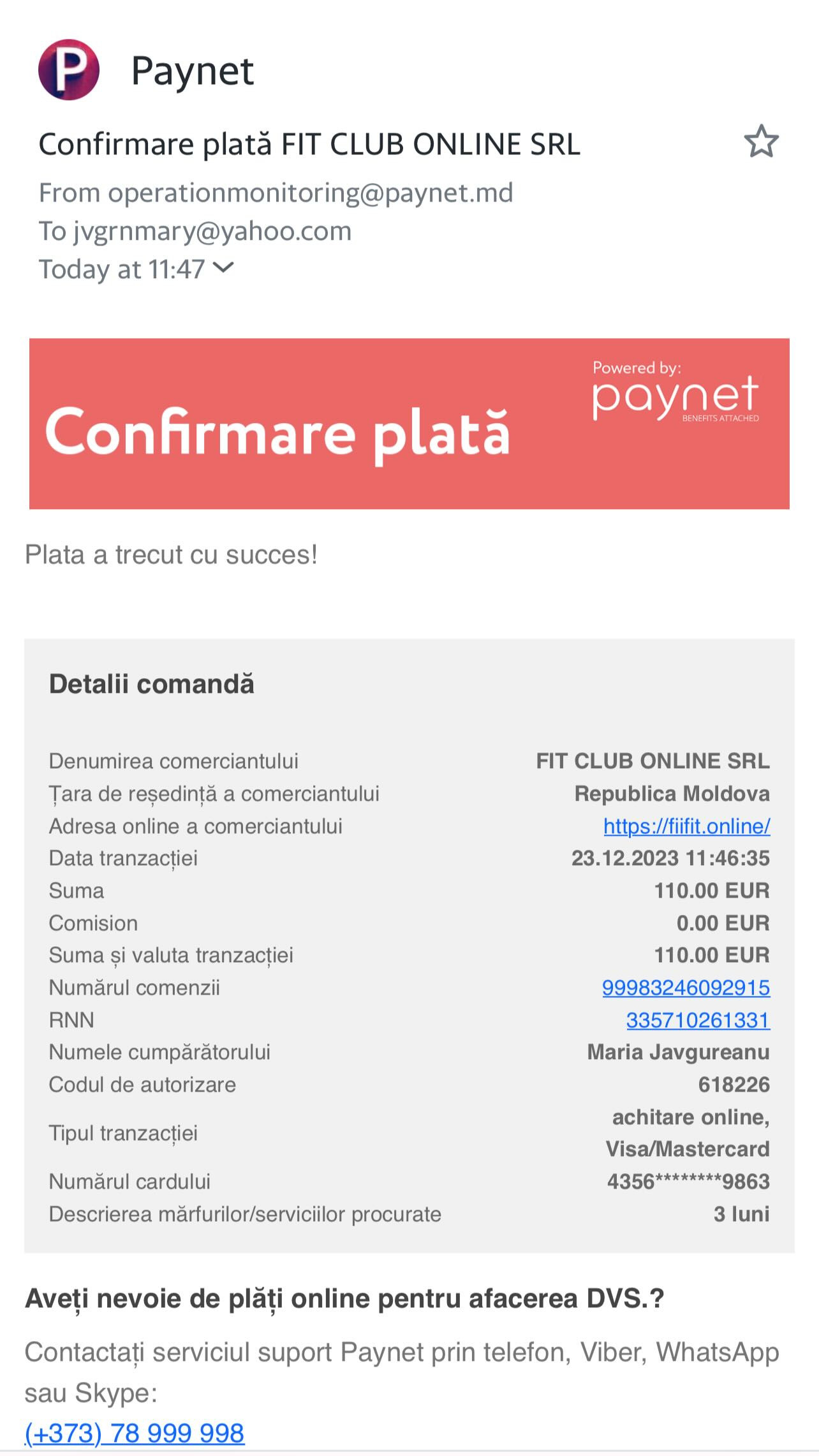Image resolution: width=819 pixels, height=1456 pixels.
Task: Tap the order number 99983246092915 link
Action: coord(686,988)
